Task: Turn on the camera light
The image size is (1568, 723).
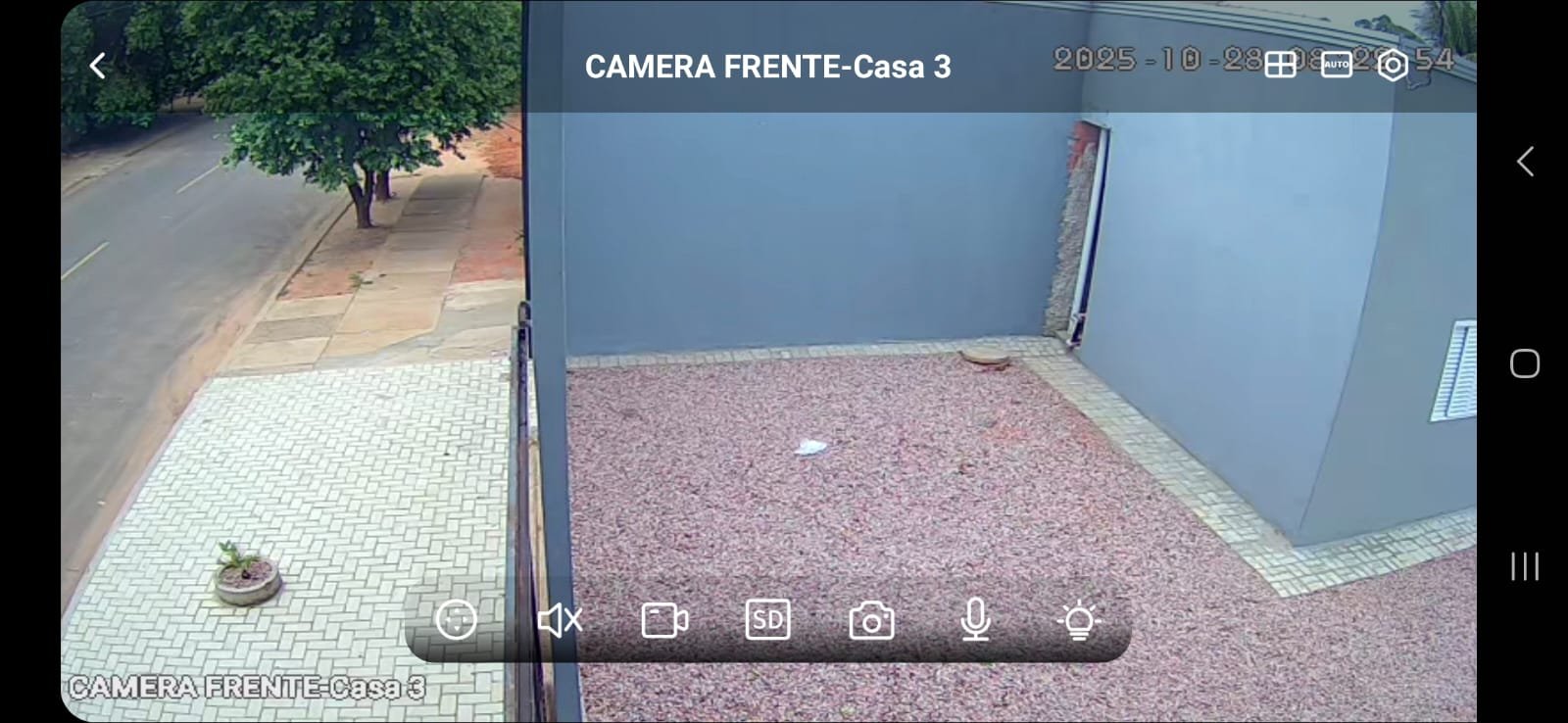Action: click(1079, 620)
